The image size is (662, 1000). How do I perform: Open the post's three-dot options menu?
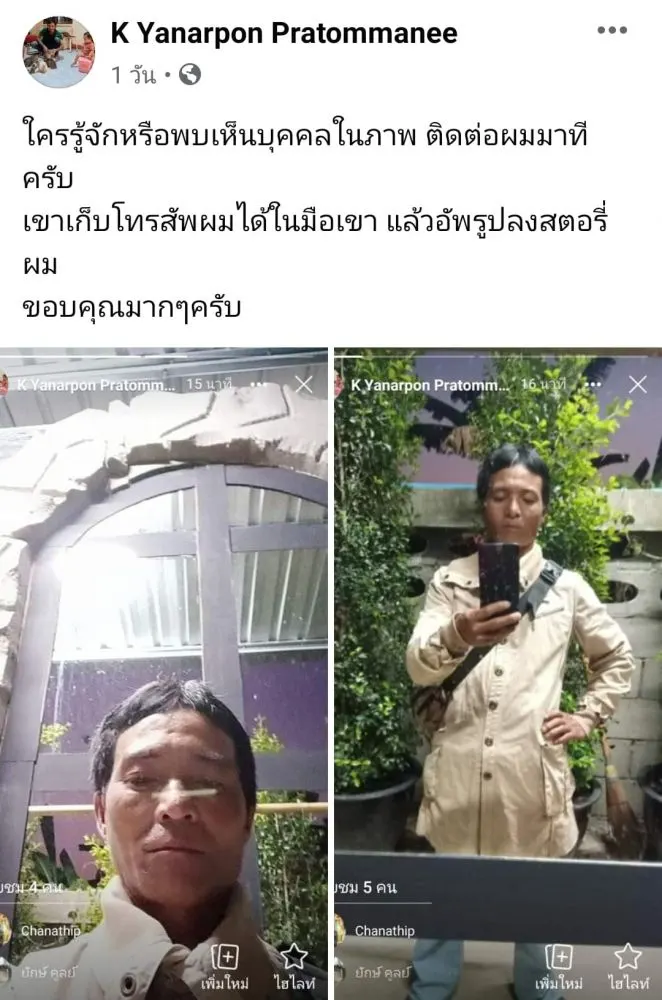[x=611, y=31]
